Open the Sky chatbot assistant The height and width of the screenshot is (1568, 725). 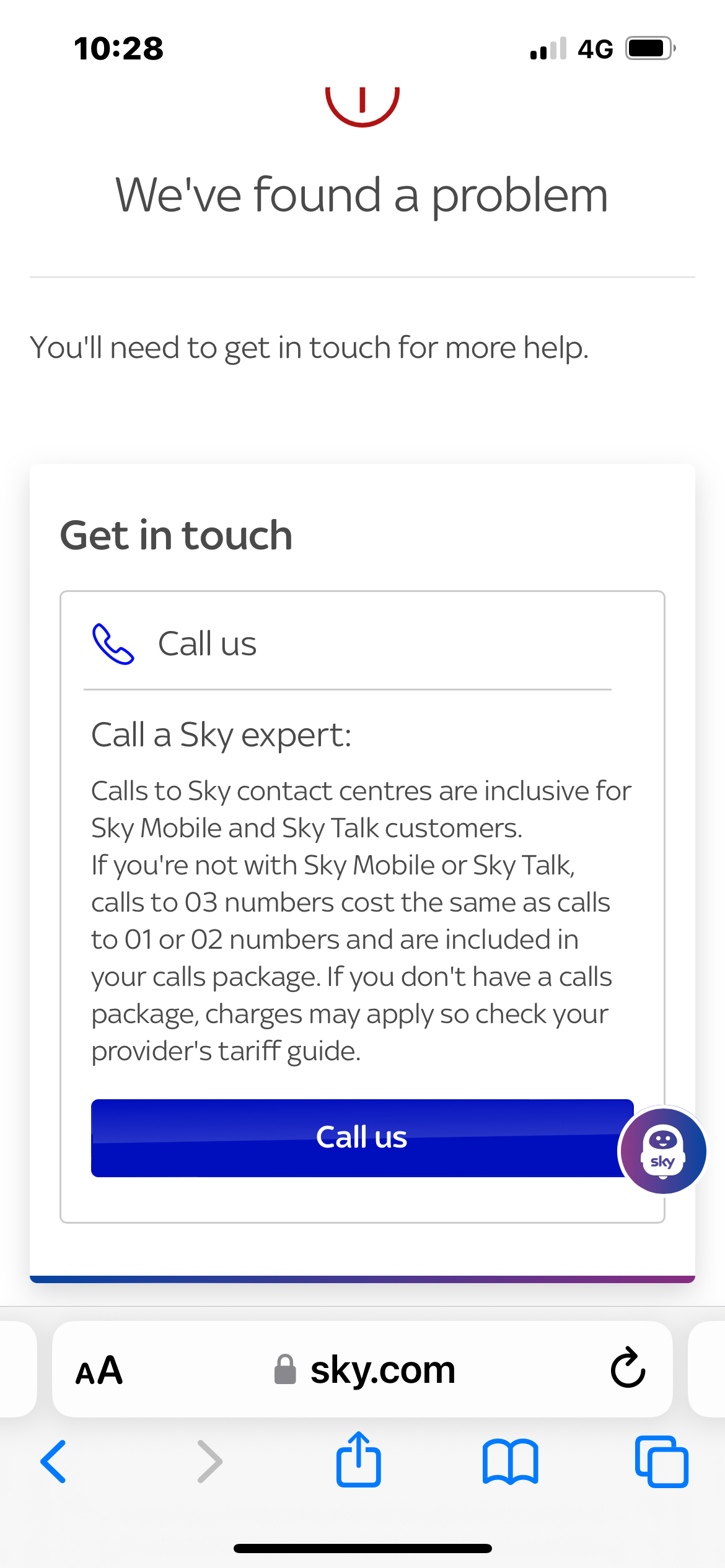point(662,1151)
